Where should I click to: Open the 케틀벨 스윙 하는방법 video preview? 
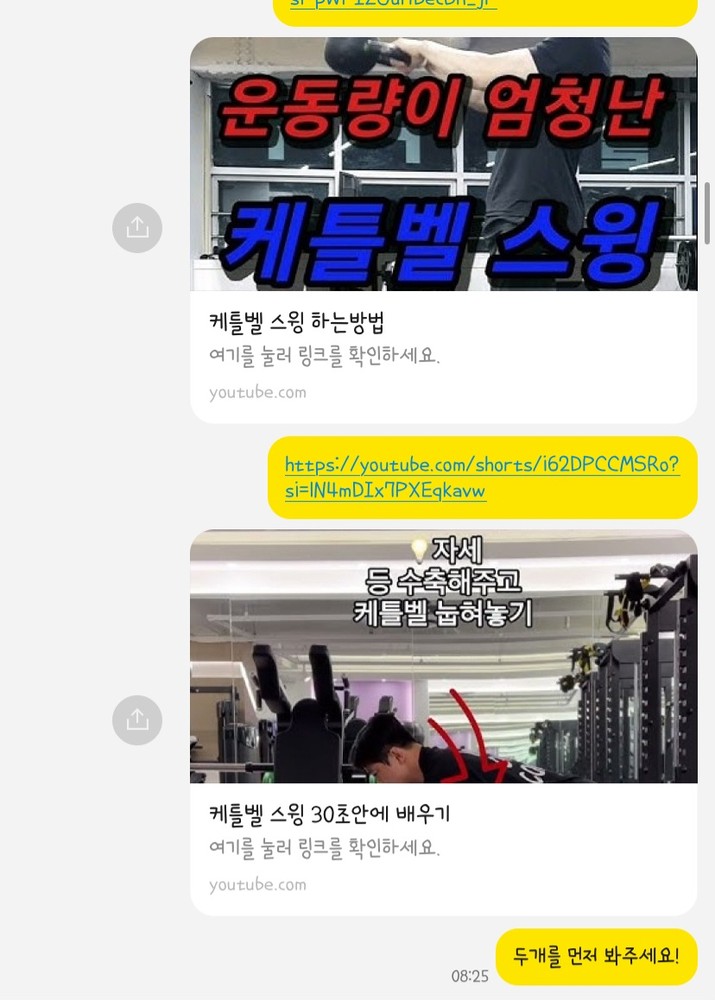coord(443,165)
